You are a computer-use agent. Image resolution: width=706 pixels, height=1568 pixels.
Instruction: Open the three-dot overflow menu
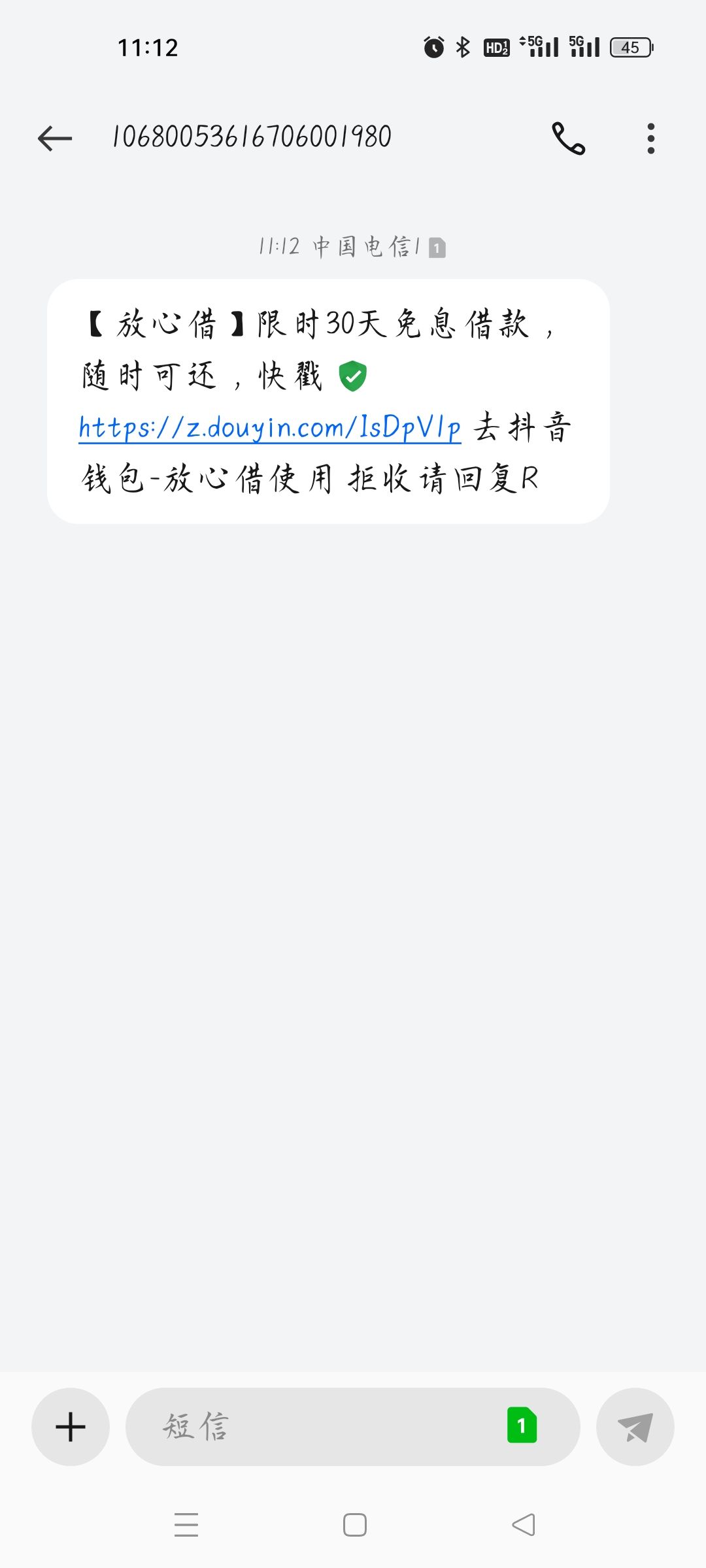click(x=650, y=138)
